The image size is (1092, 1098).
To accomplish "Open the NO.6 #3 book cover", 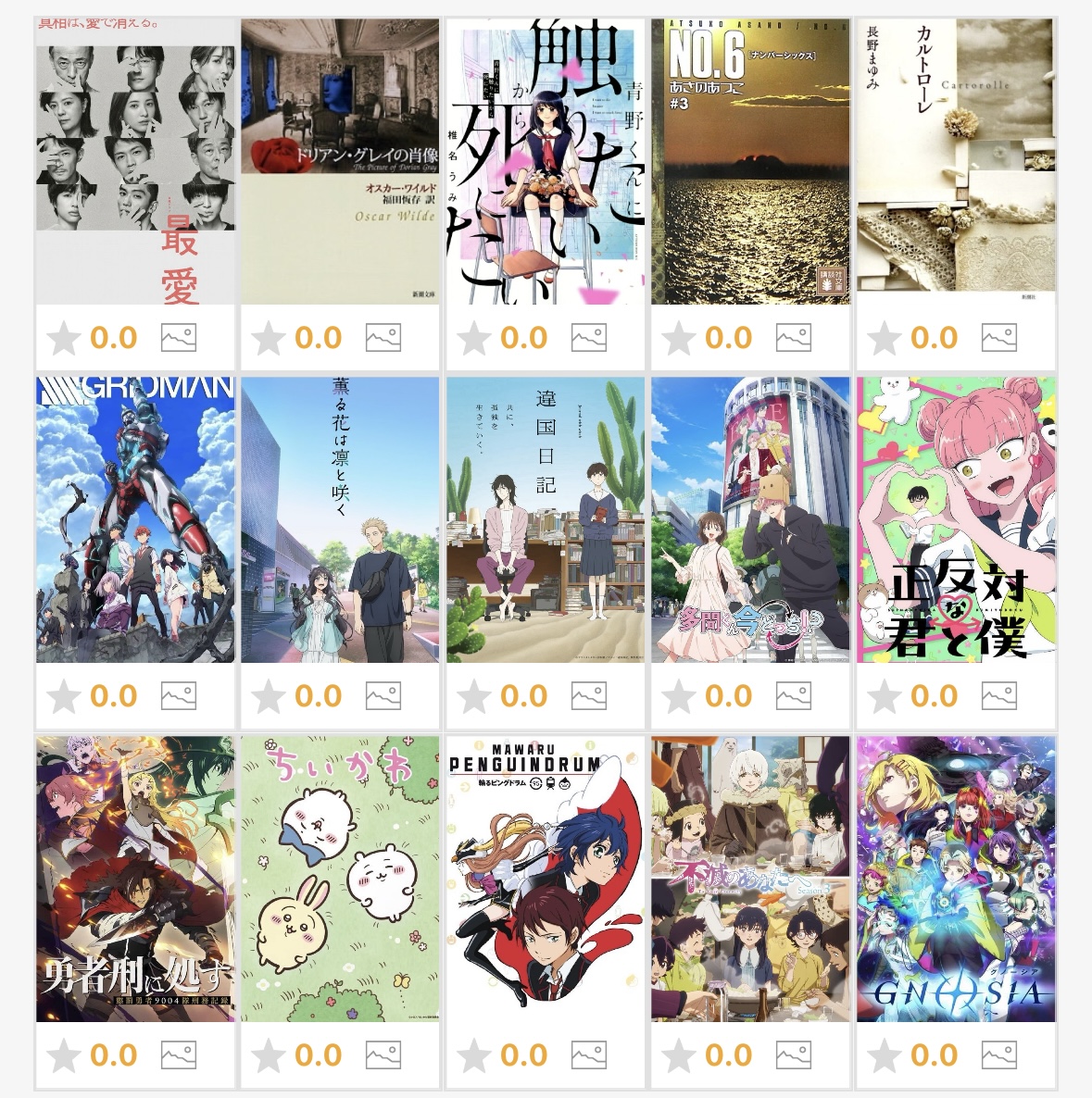I will pyautogui.click(x=750, y=162).
